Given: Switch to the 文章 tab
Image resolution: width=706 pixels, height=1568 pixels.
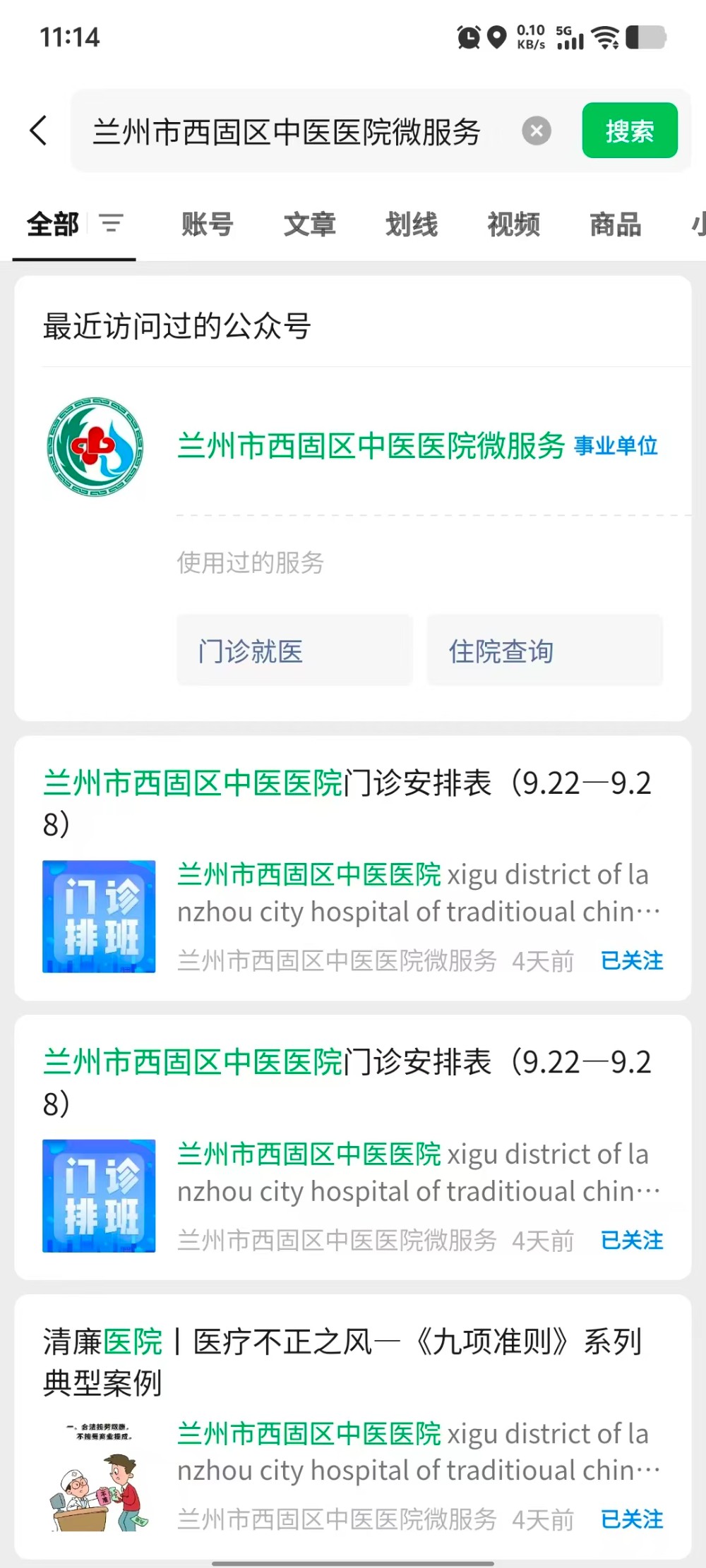Looking at the screenshot, I should pyautogui.click(x=309, y=224).
